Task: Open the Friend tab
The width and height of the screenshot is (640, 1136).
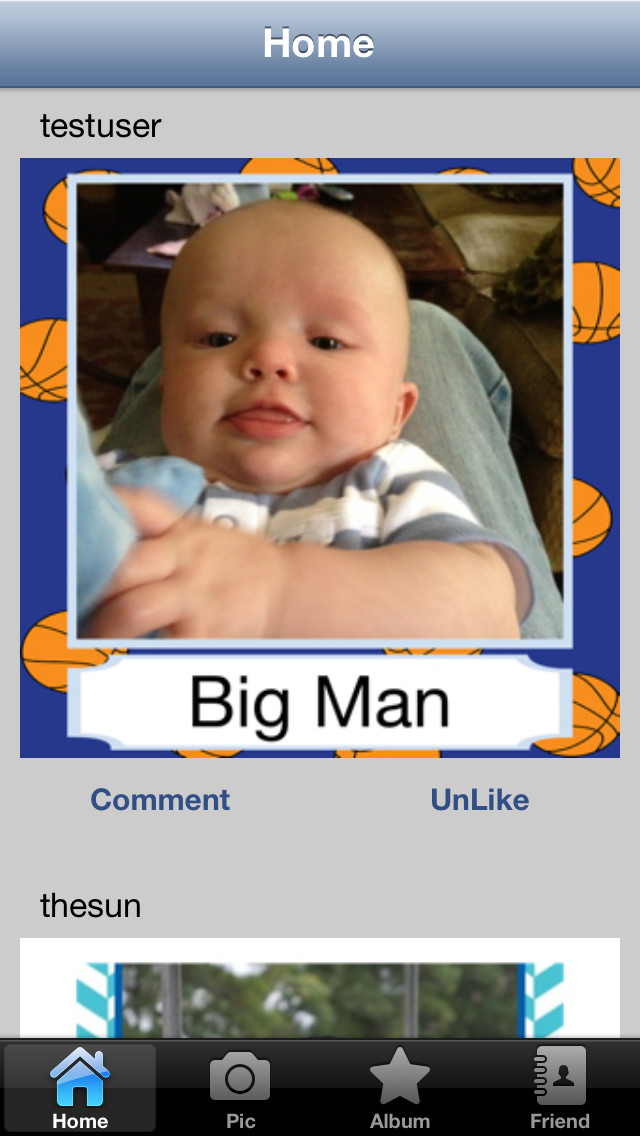Action: coord(560,1087)
